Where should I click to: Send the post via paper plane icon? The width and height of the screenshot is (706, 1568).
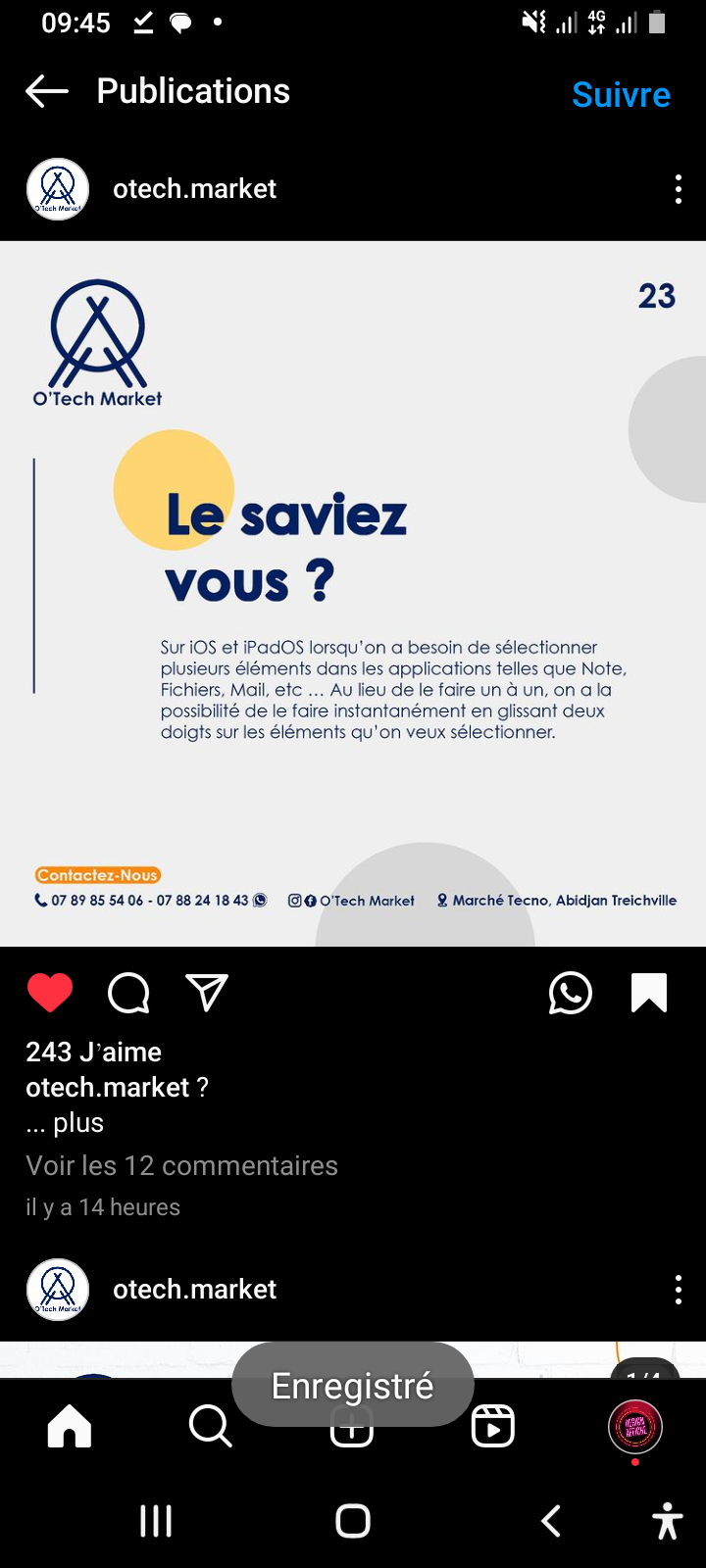click(x=207, y=993)
